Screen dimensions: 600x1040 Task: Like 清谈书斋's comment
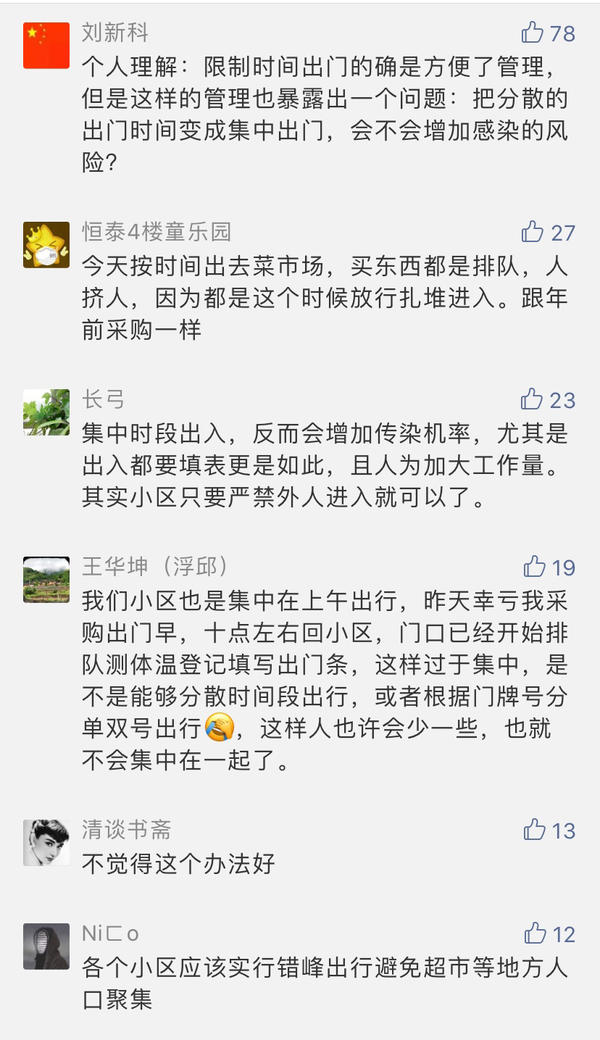[535, 829]
